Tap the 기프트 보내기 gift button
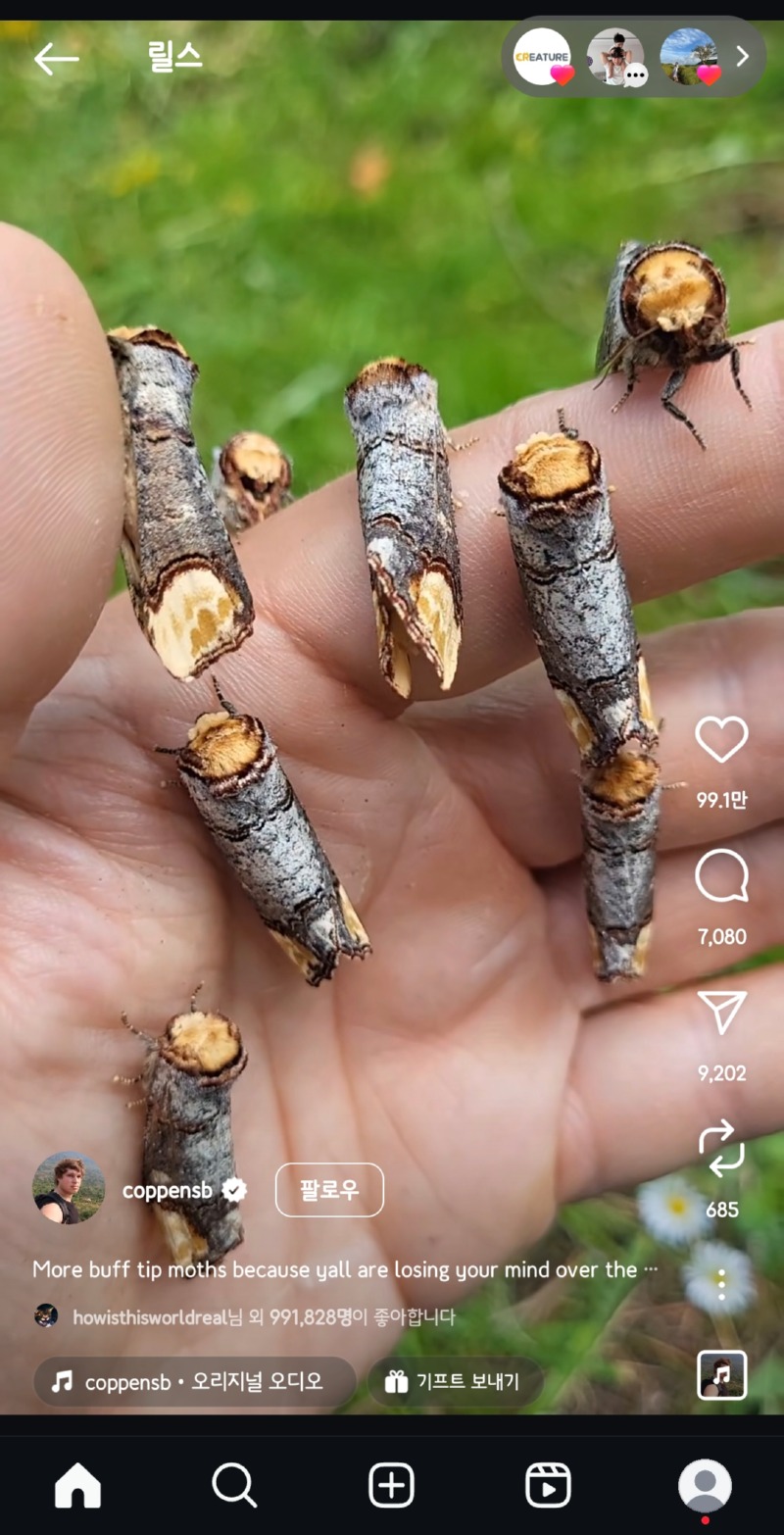The image size is (784, 1535). click(x=455, y=1382)
